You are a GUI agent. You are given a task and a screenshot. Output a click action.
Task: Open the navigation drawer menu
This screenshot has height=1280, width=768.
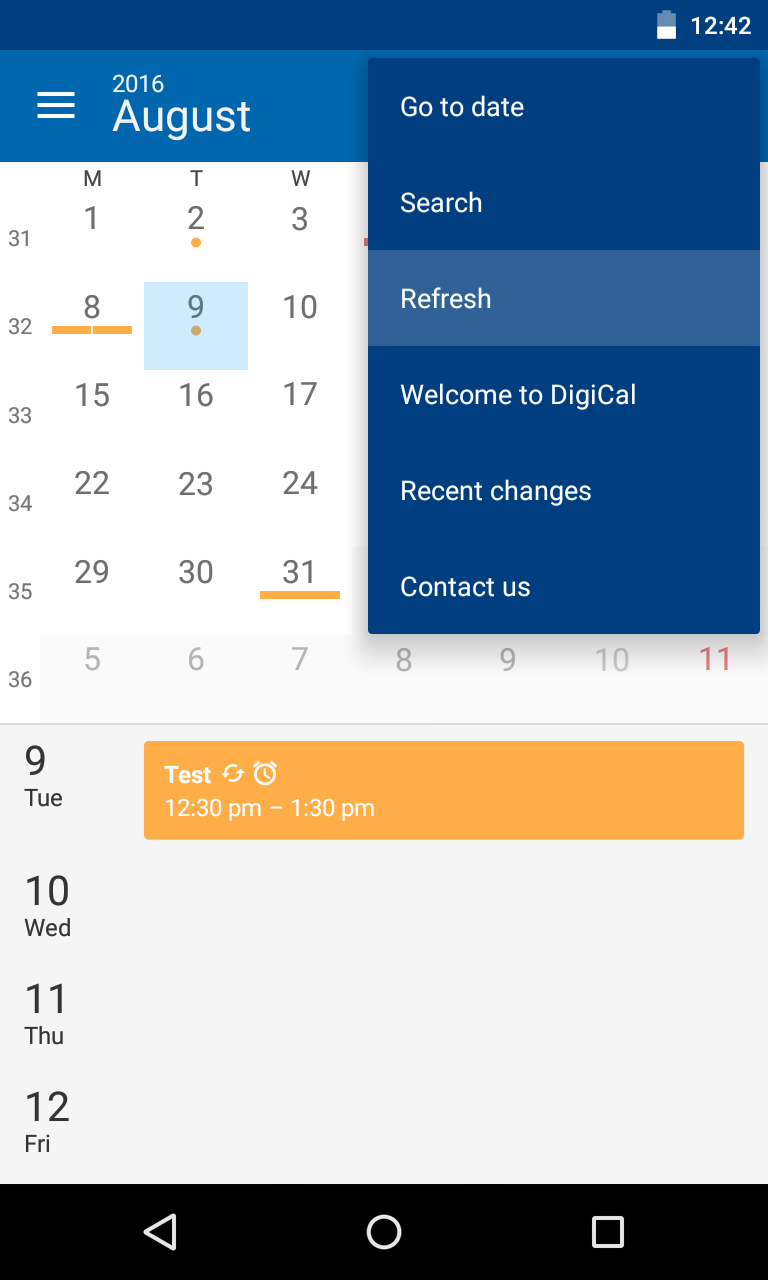[56, 106]
